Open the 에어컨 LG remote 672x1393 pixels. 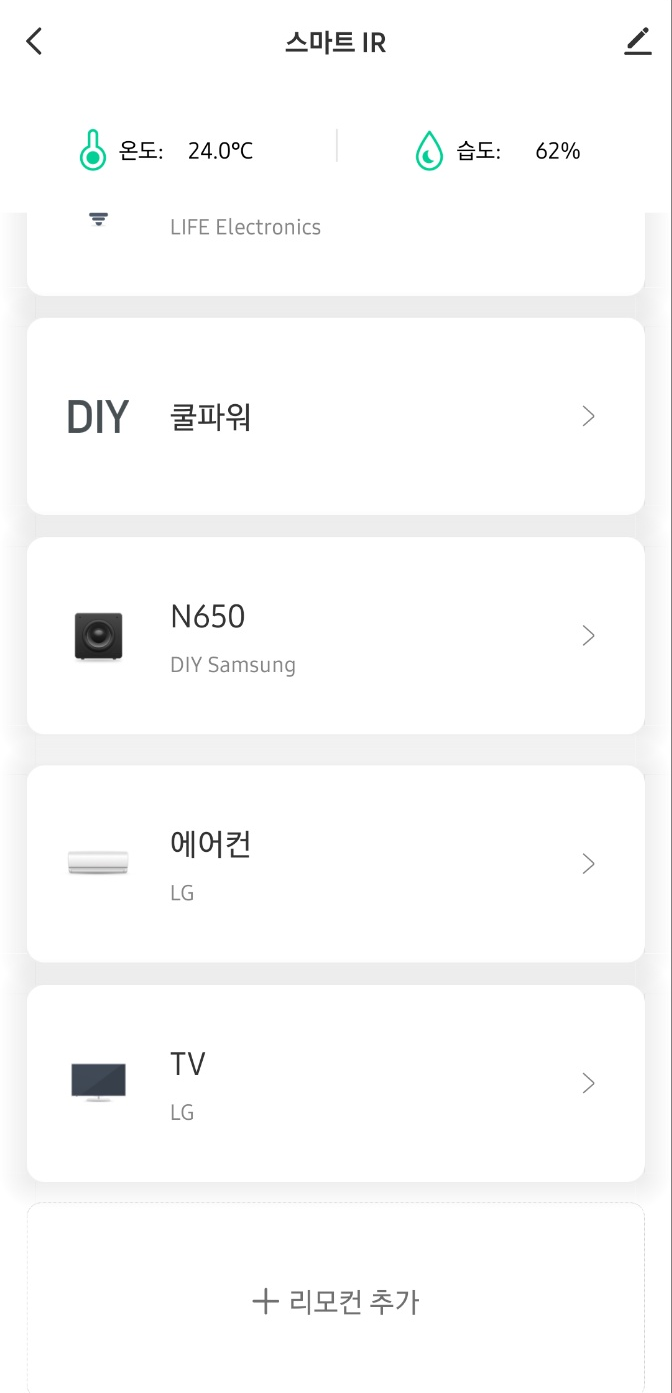pyautogui.click(x=336, y=864)
